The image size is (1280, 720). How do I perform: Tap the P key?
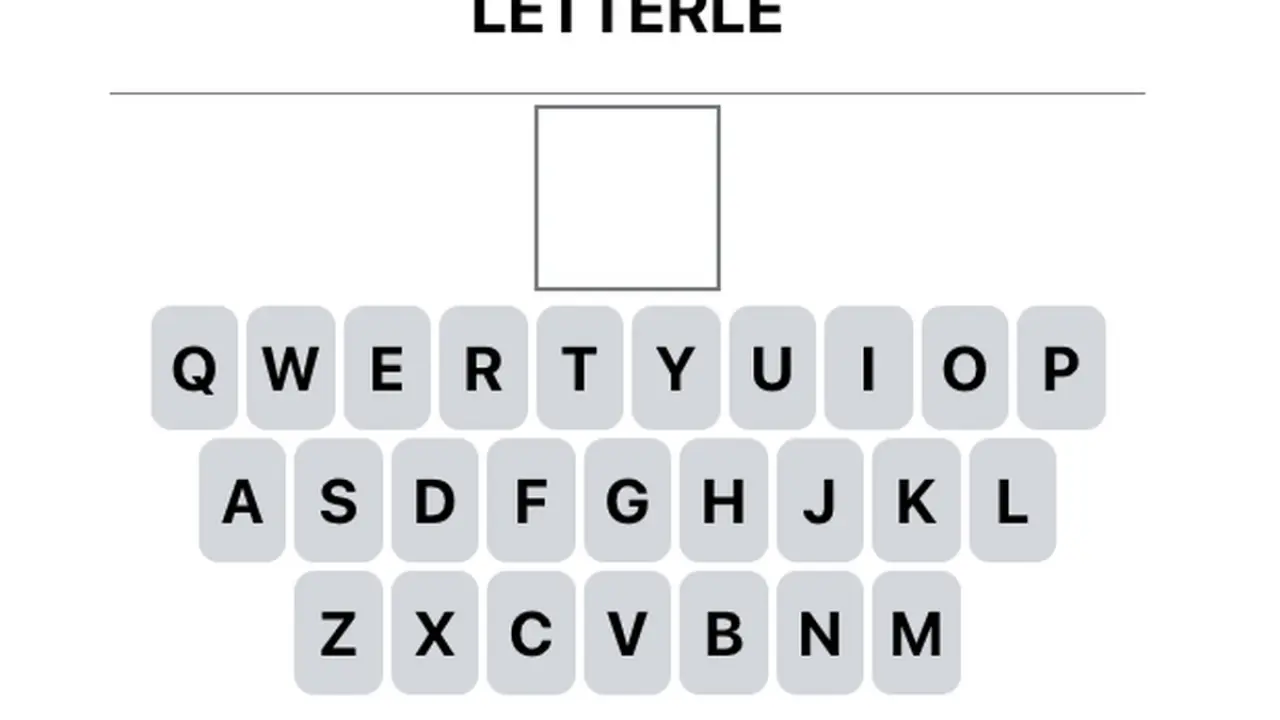click(x=1061, y=368)
